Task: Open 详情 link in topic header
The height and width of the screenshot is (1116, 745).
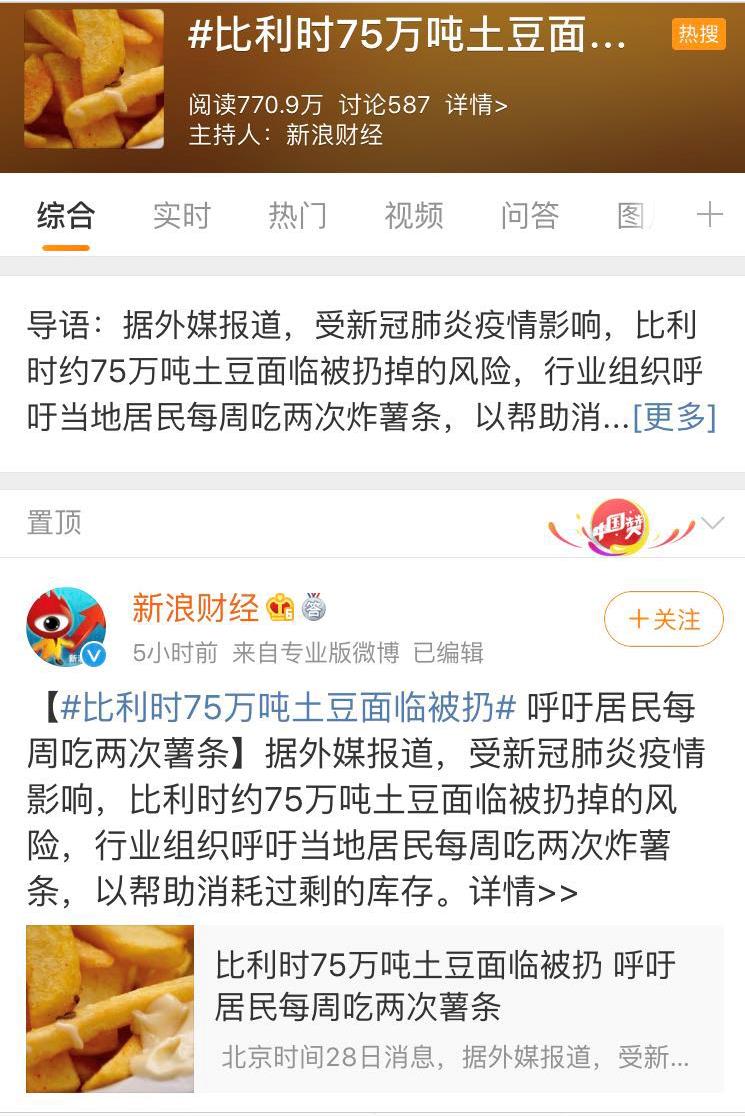Action: [x=476, y=104]
